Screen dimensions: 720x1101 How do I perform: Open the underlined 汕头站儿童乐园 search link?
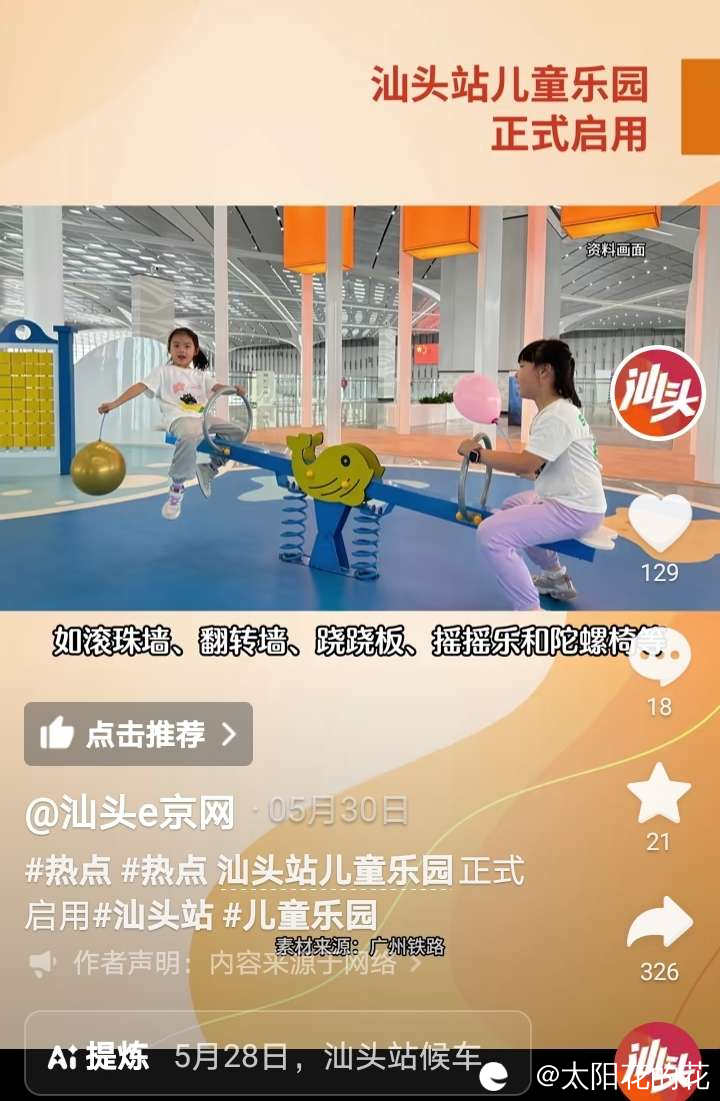tap(335, 870)
